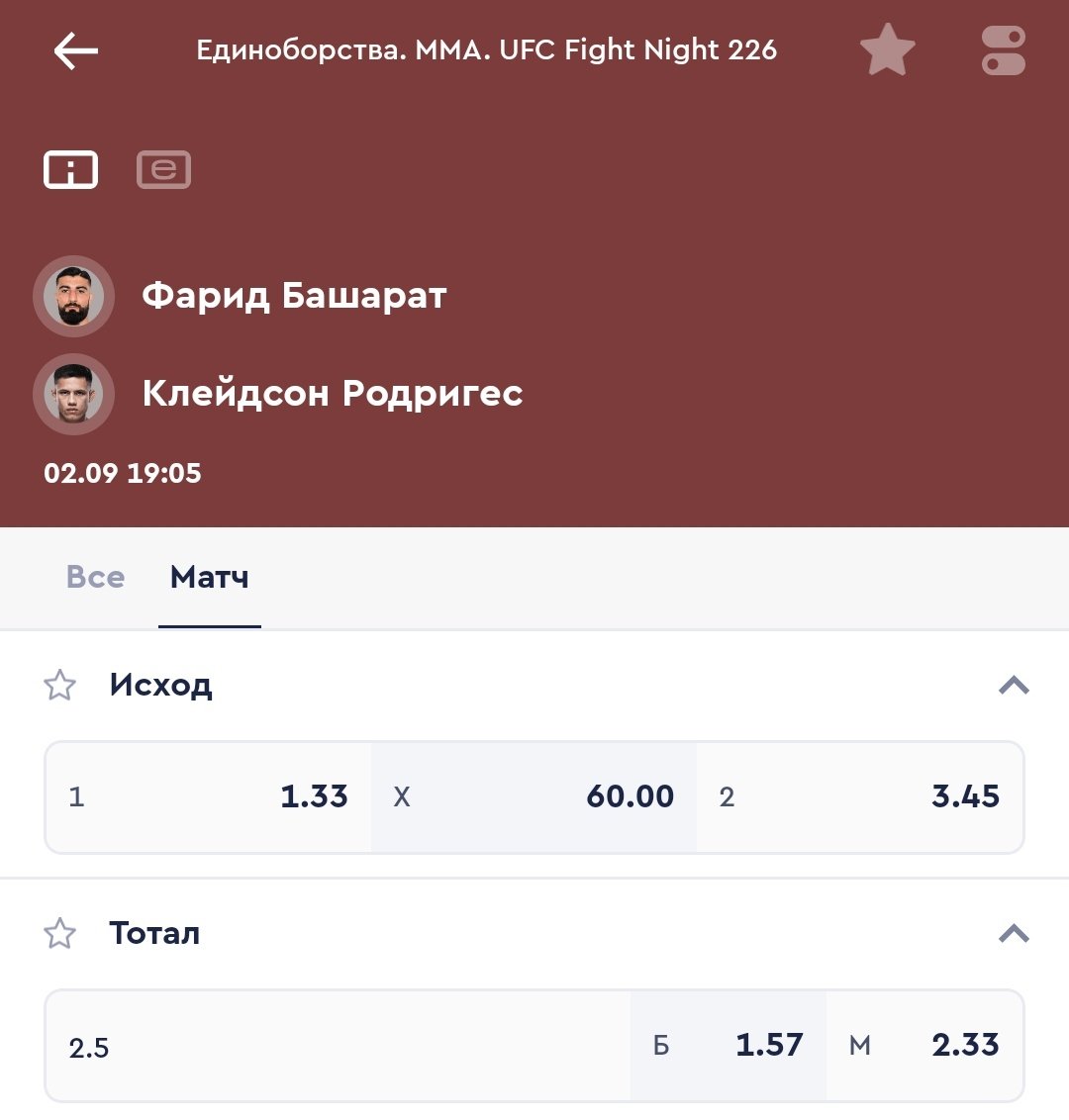Choose total under М at 2.33

(x=923, y=1046)
